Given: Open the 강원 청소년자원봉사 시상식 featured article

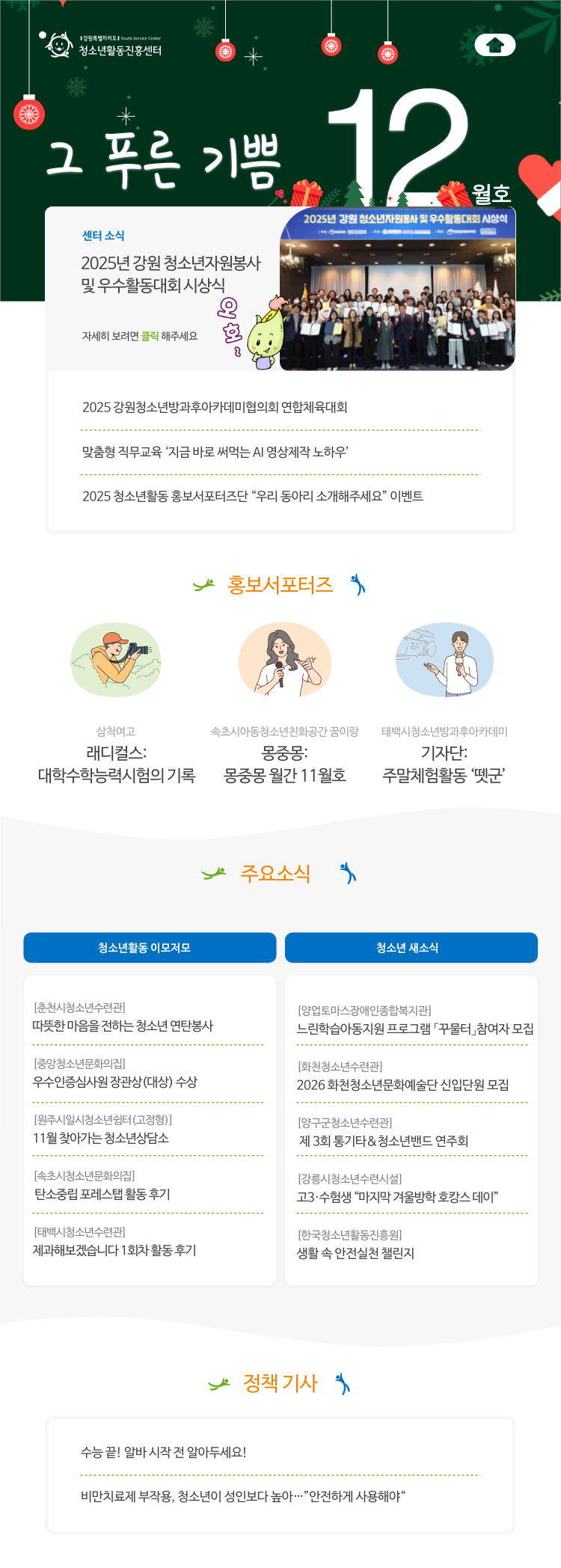Looking at the screenshot, I should (x=171, y=274).
